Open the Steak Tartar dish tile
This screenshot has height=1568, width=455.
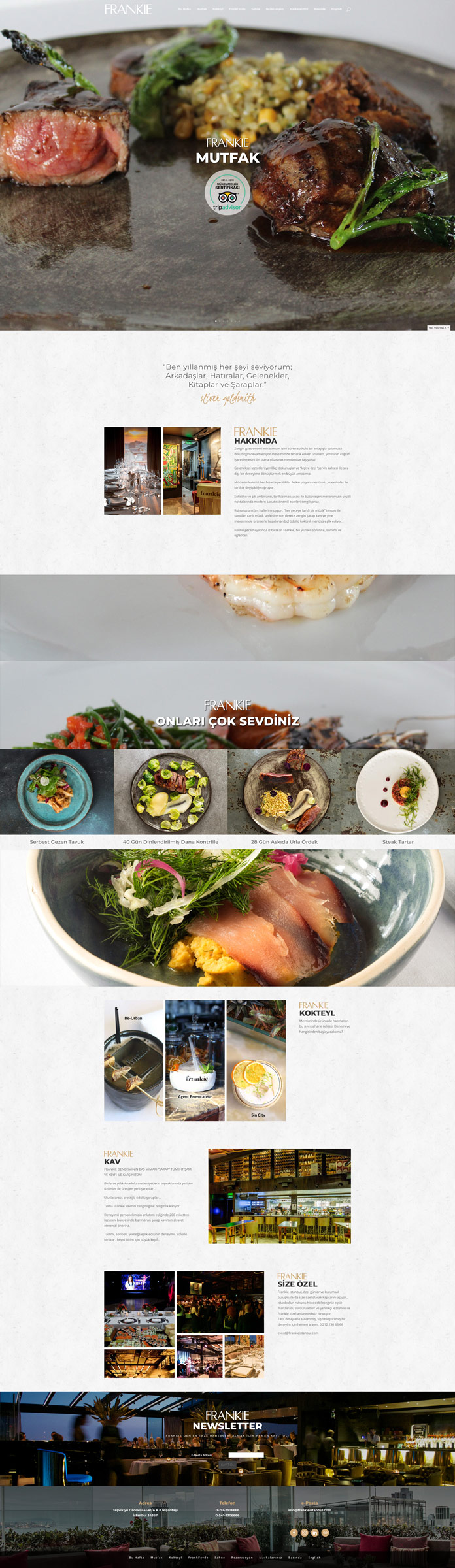click(x=398, y=792)
